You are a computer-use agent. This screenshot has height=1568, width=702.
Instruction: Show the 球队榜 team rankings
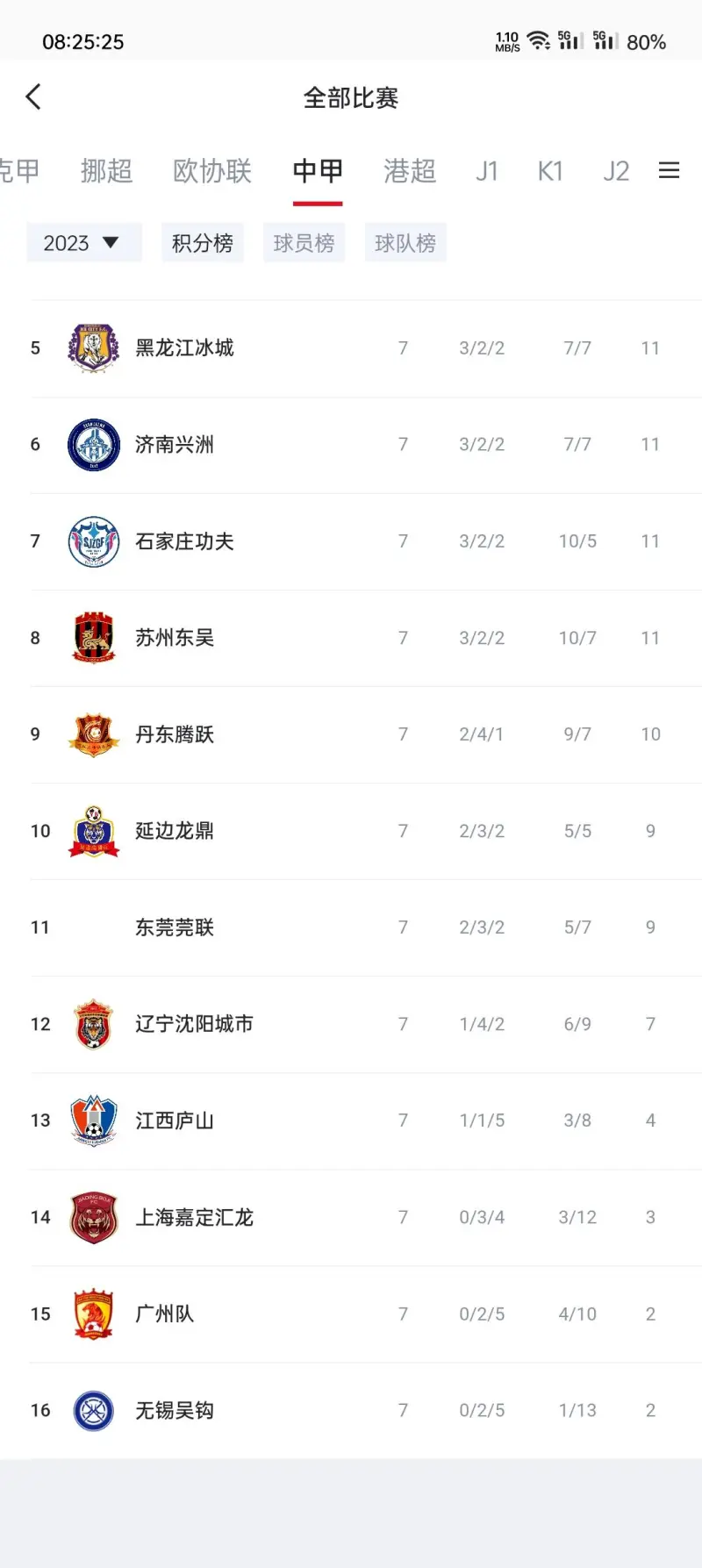click(405, 243)
